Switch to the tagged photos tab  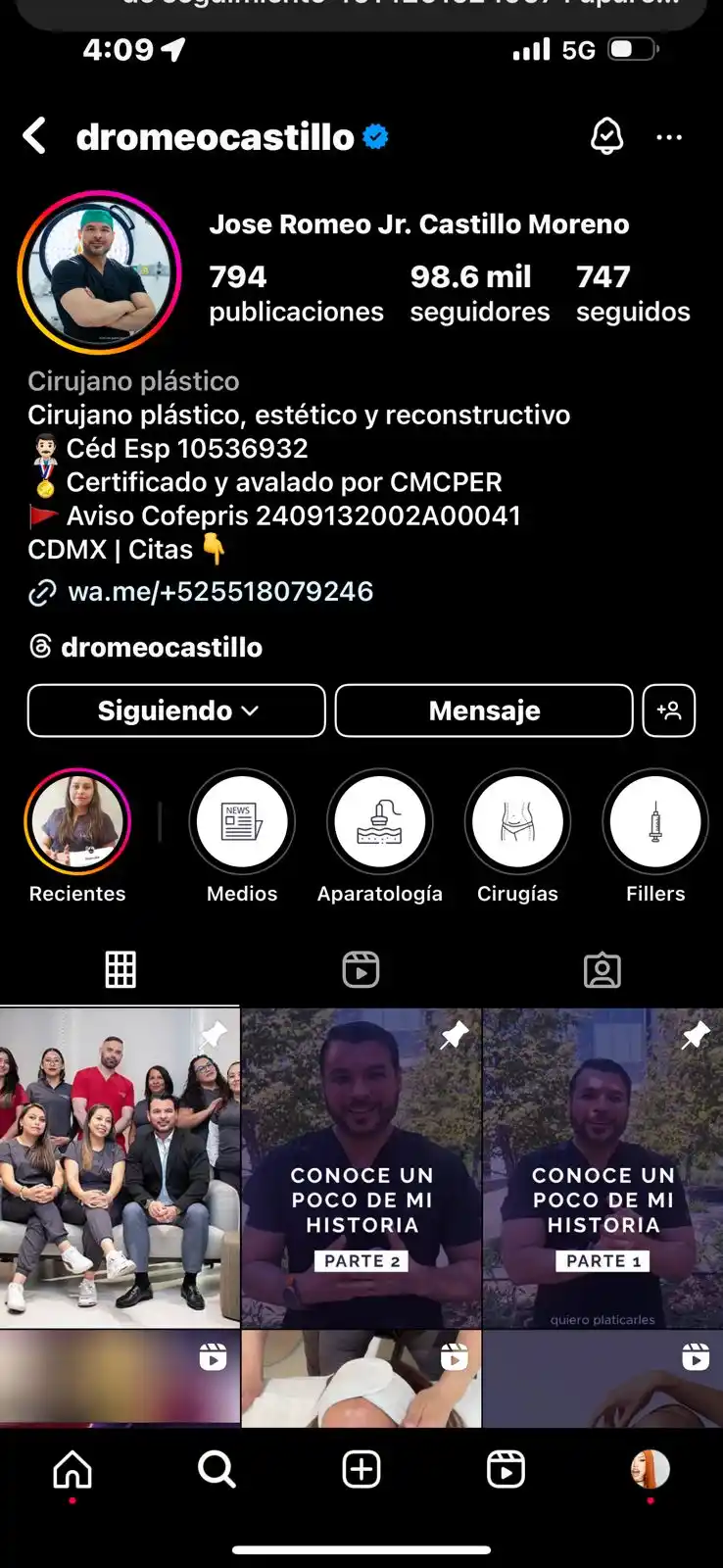click(602, 970)
